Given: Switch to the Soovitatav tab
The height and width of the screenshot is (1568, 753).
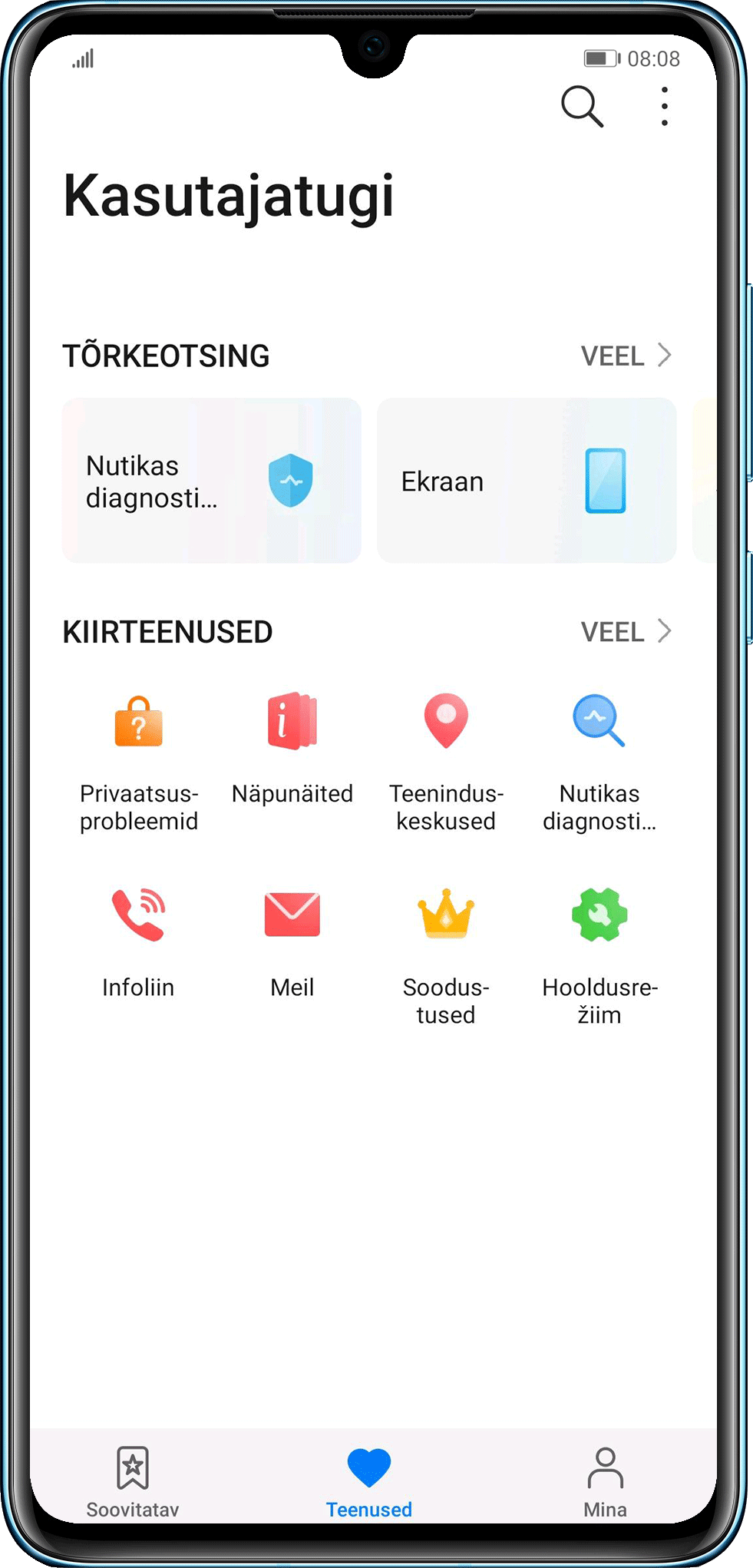Looking at the screenshot, I should point(133,1482).
